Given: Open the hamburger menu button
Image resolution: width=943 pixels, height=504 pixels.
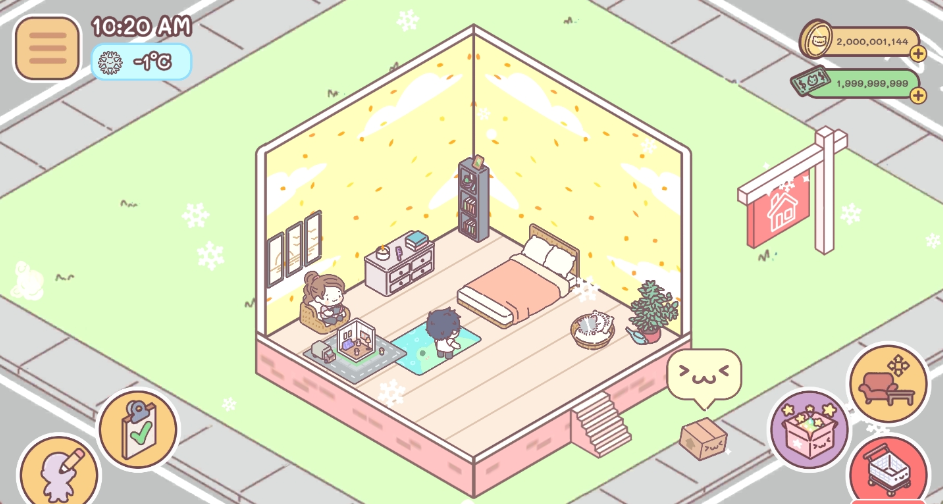Looking at the screenshot, I should tap(46, 47).
